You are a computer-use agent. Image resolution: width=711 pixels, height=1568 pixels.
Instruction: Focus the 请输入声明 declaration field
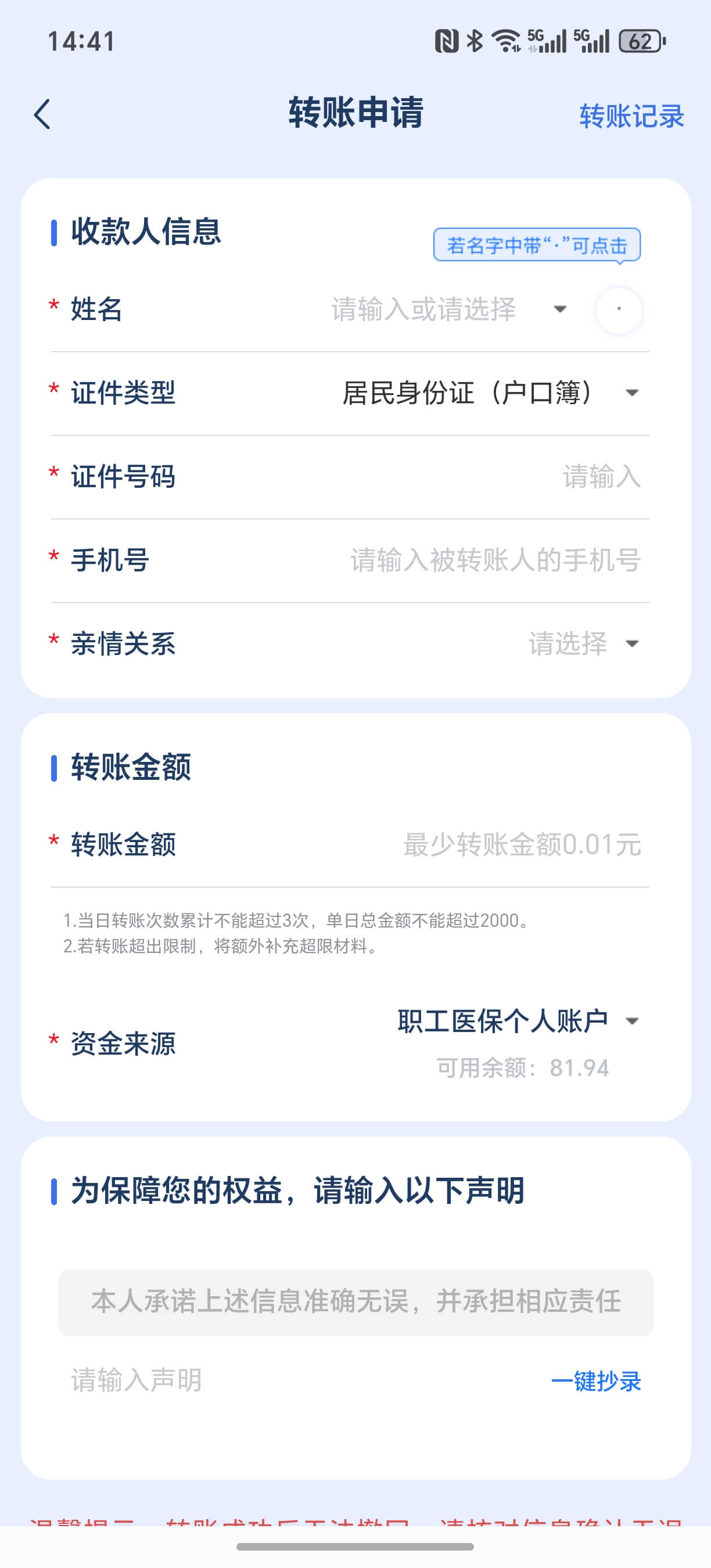tap(304, 1380)
